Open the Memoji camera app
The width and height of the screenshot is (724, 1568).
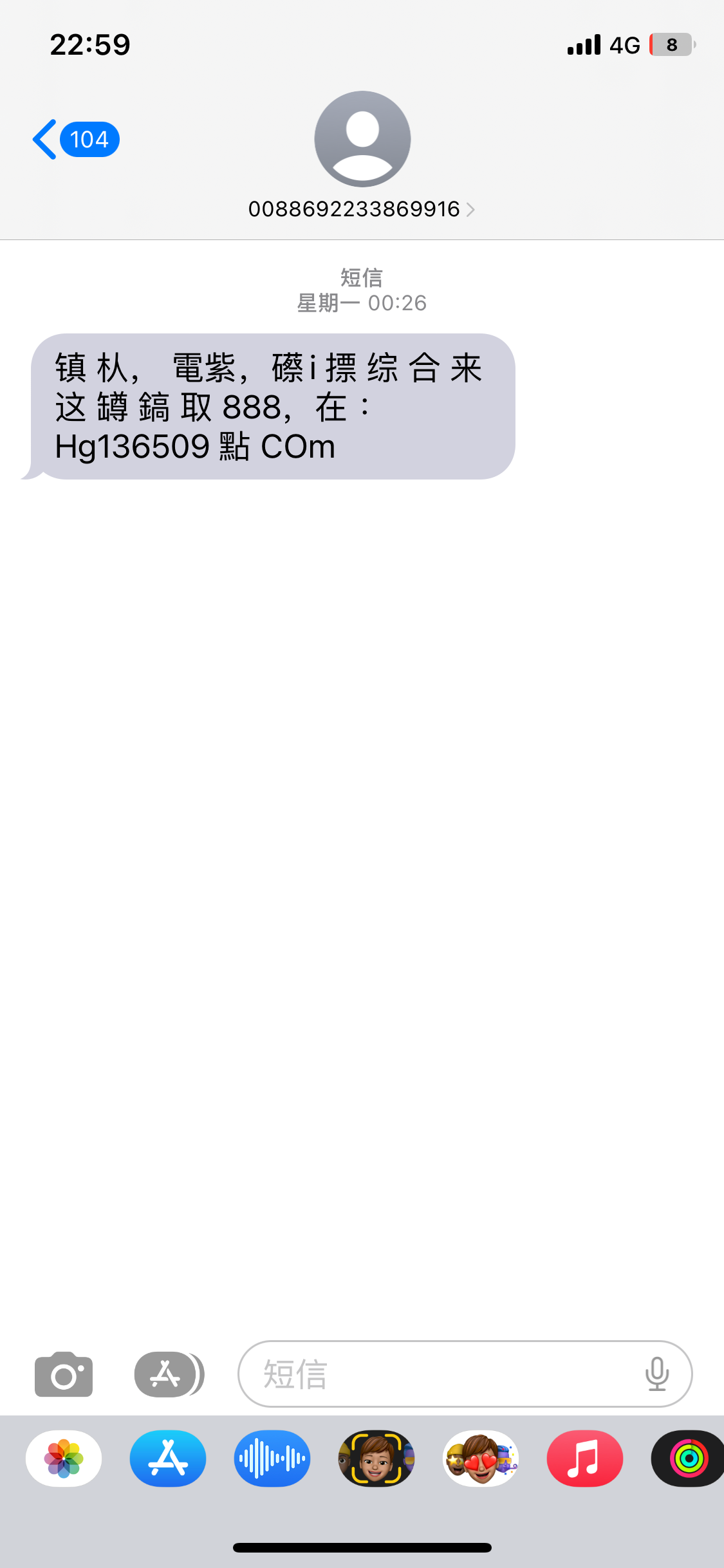(376, 1459)
